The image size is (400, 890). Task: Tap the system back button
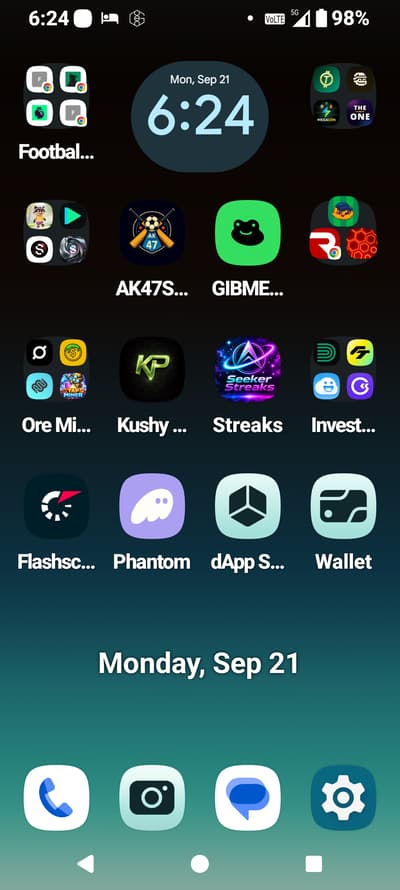[x=85, y=864]
